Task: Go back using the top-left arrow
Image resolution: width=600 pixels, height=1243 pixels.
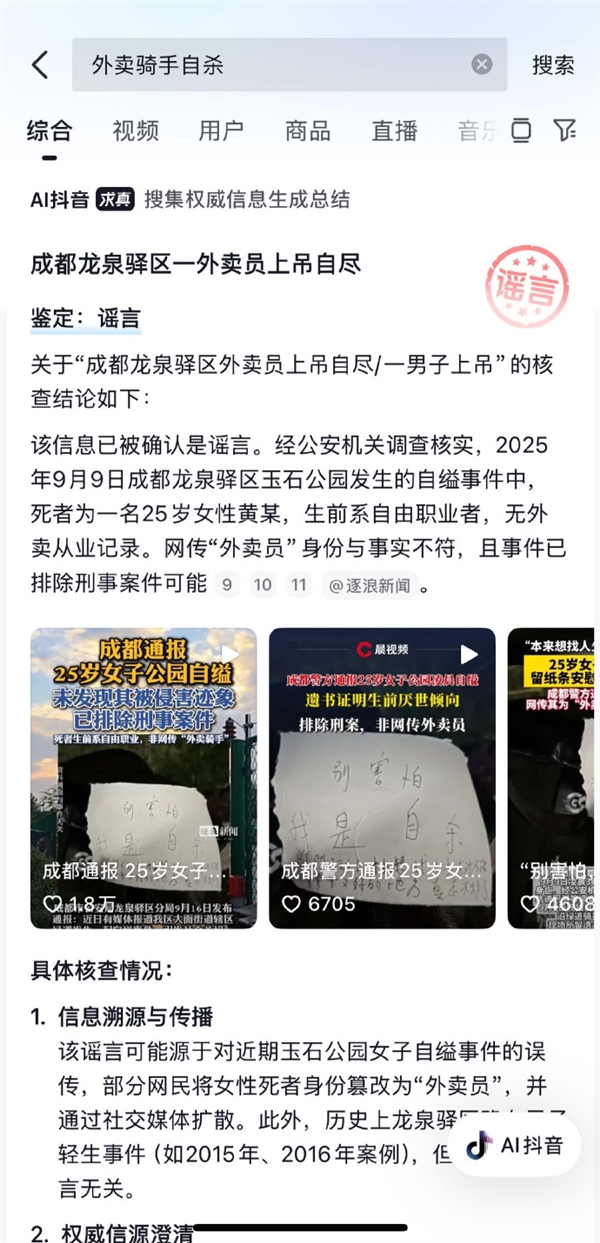Action: pos(40,66)
